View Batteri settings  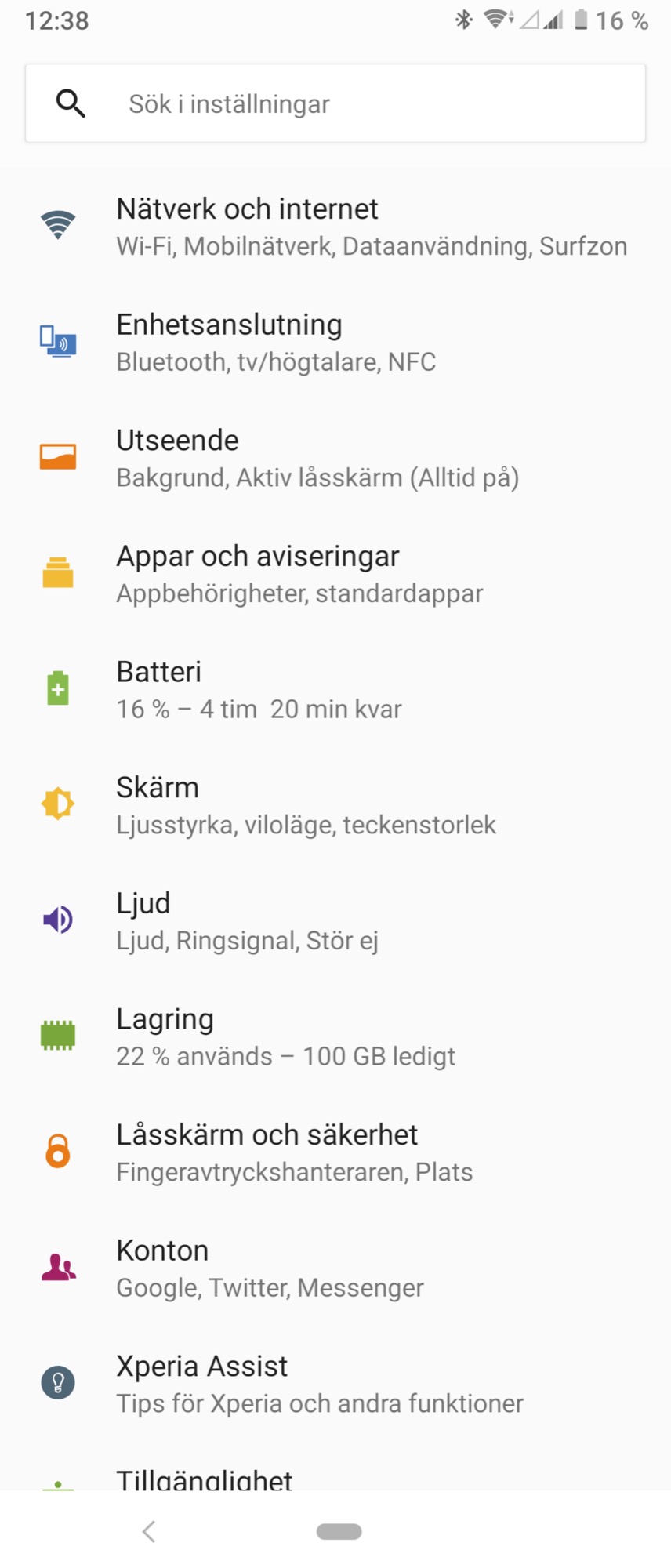pos(335,689)
